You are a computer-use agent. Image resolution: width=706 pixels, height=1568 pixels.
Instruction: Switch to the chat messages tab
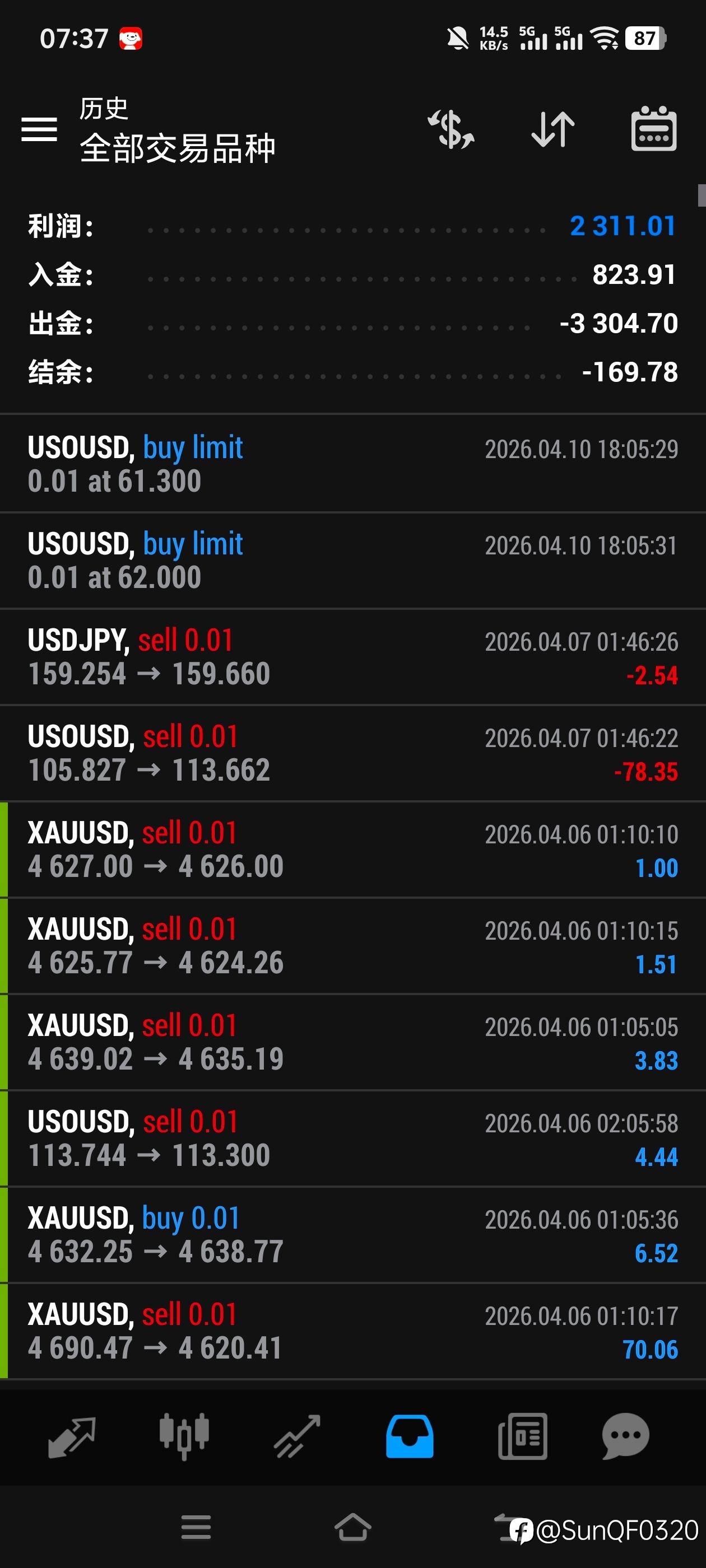pos(625,1436)
